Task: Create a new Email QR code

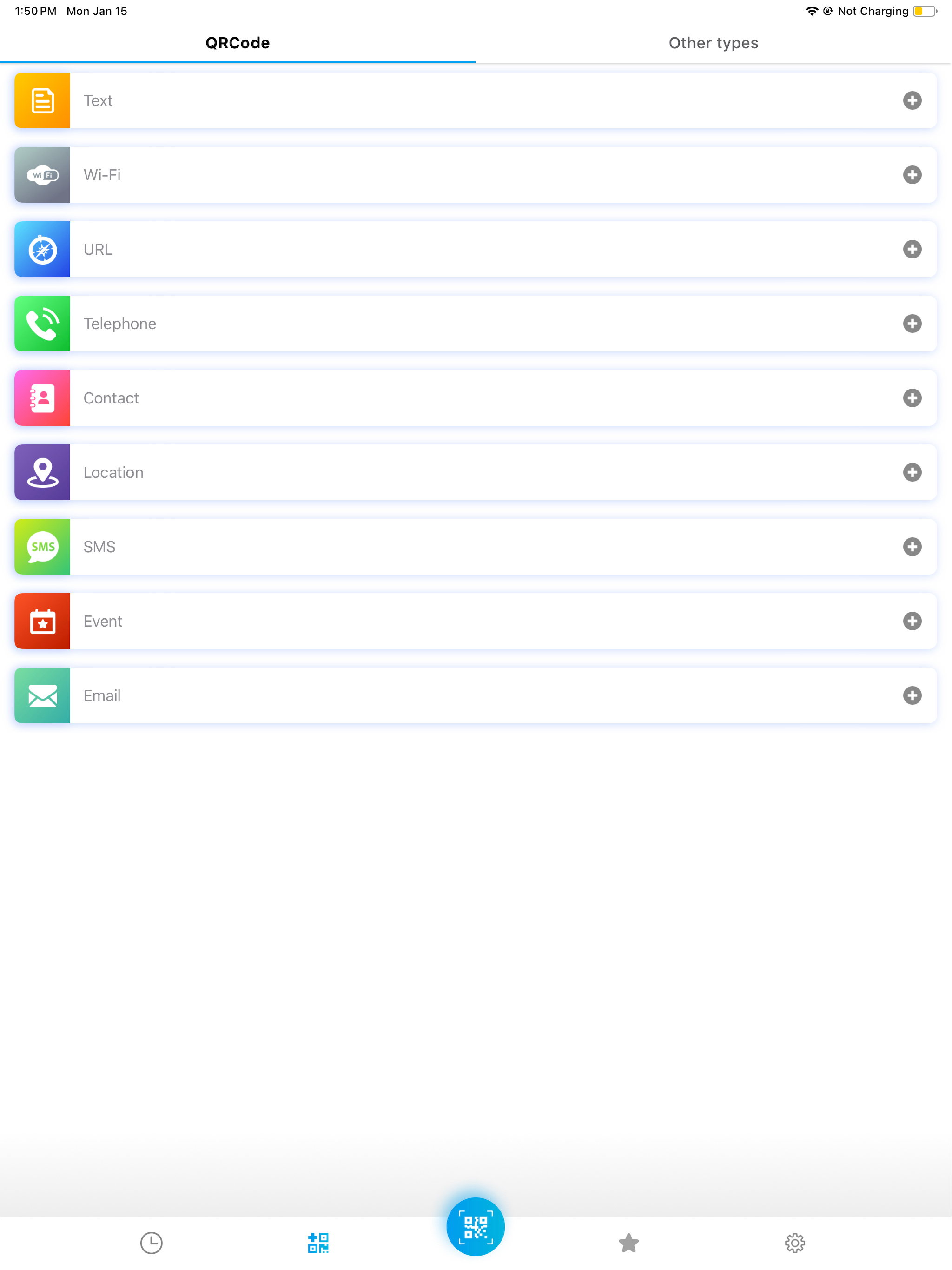Action: (913, 695)
